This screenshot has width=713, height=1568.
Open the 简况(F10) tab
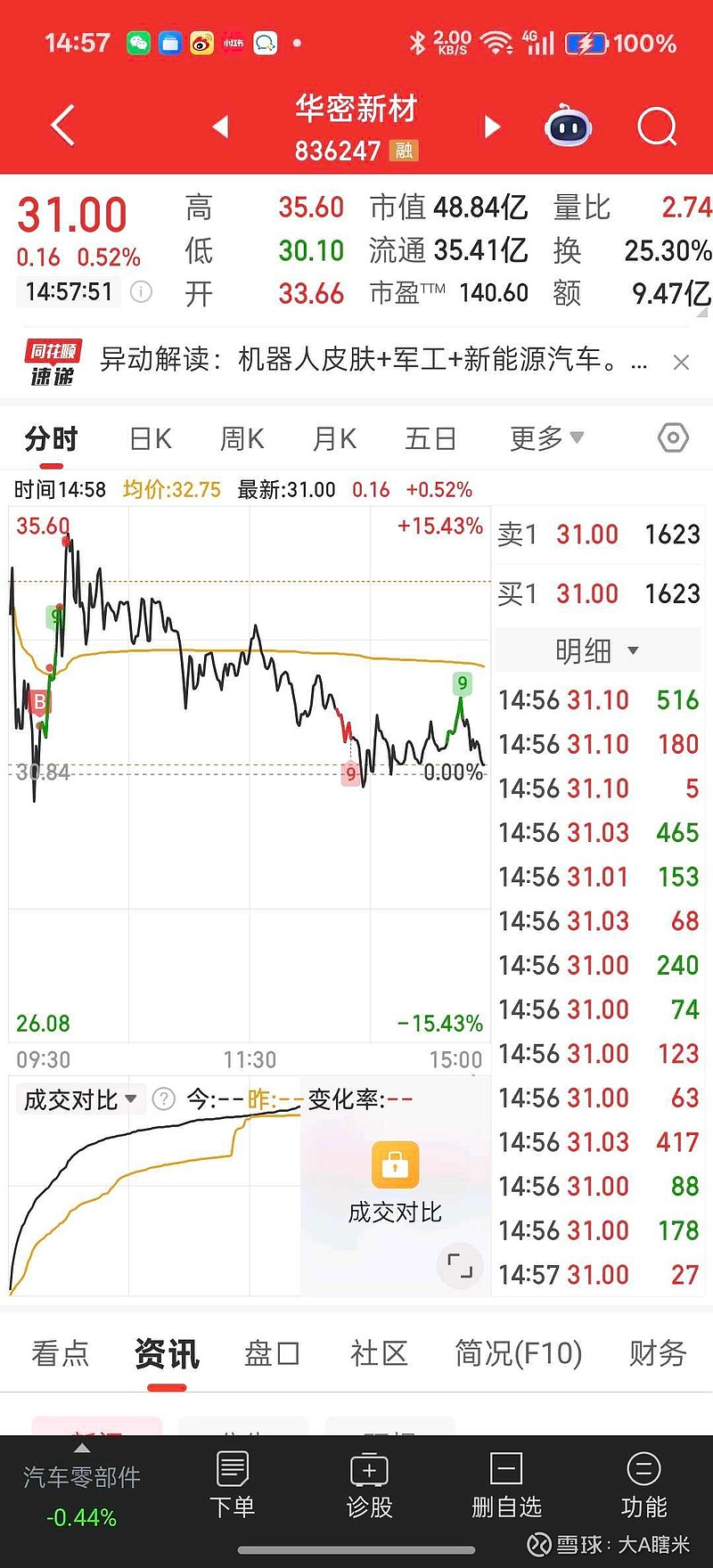[518, 1353]
